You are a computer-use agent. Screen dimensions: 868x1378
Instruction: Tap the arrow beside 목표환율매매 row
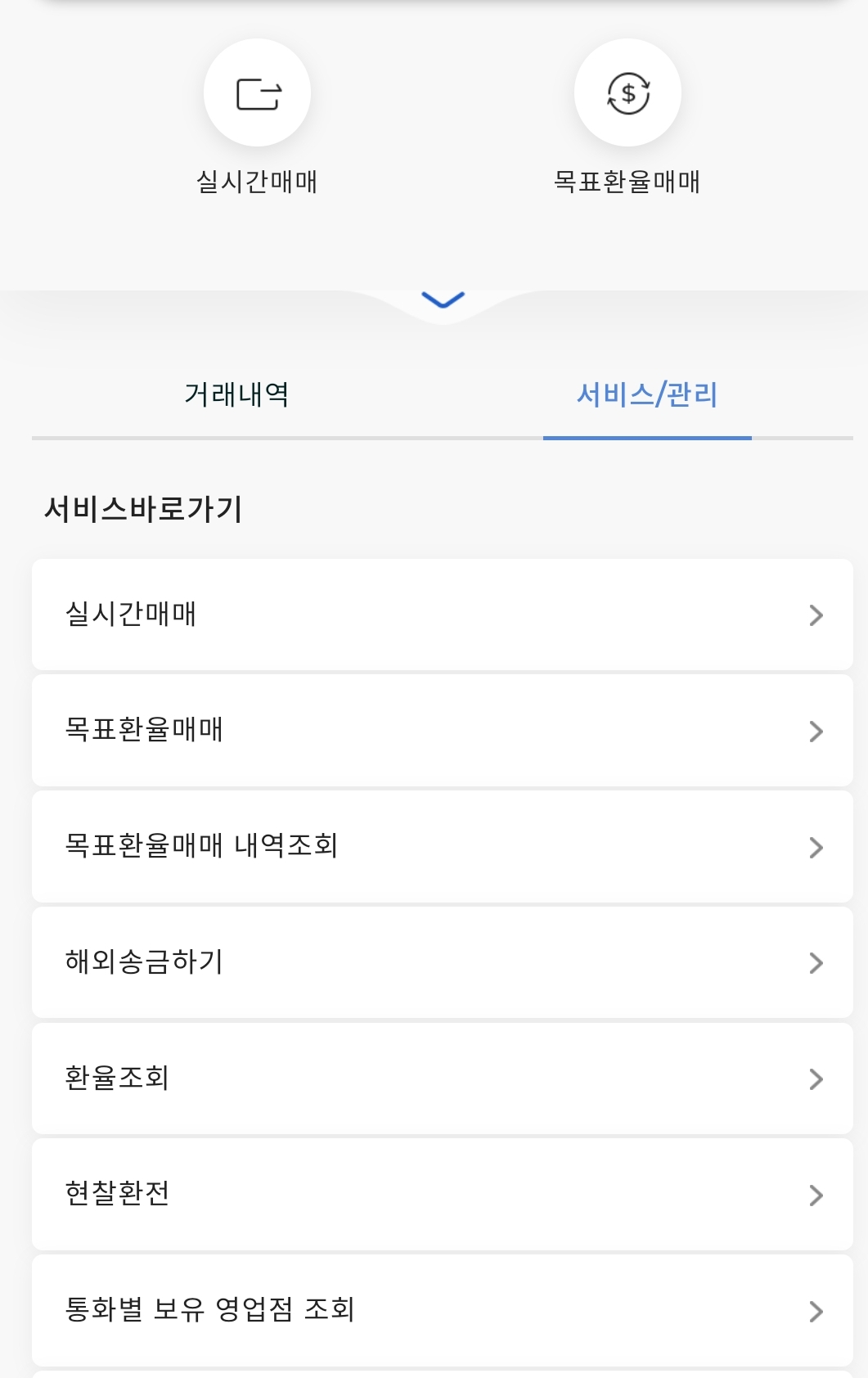pos(816,731)
